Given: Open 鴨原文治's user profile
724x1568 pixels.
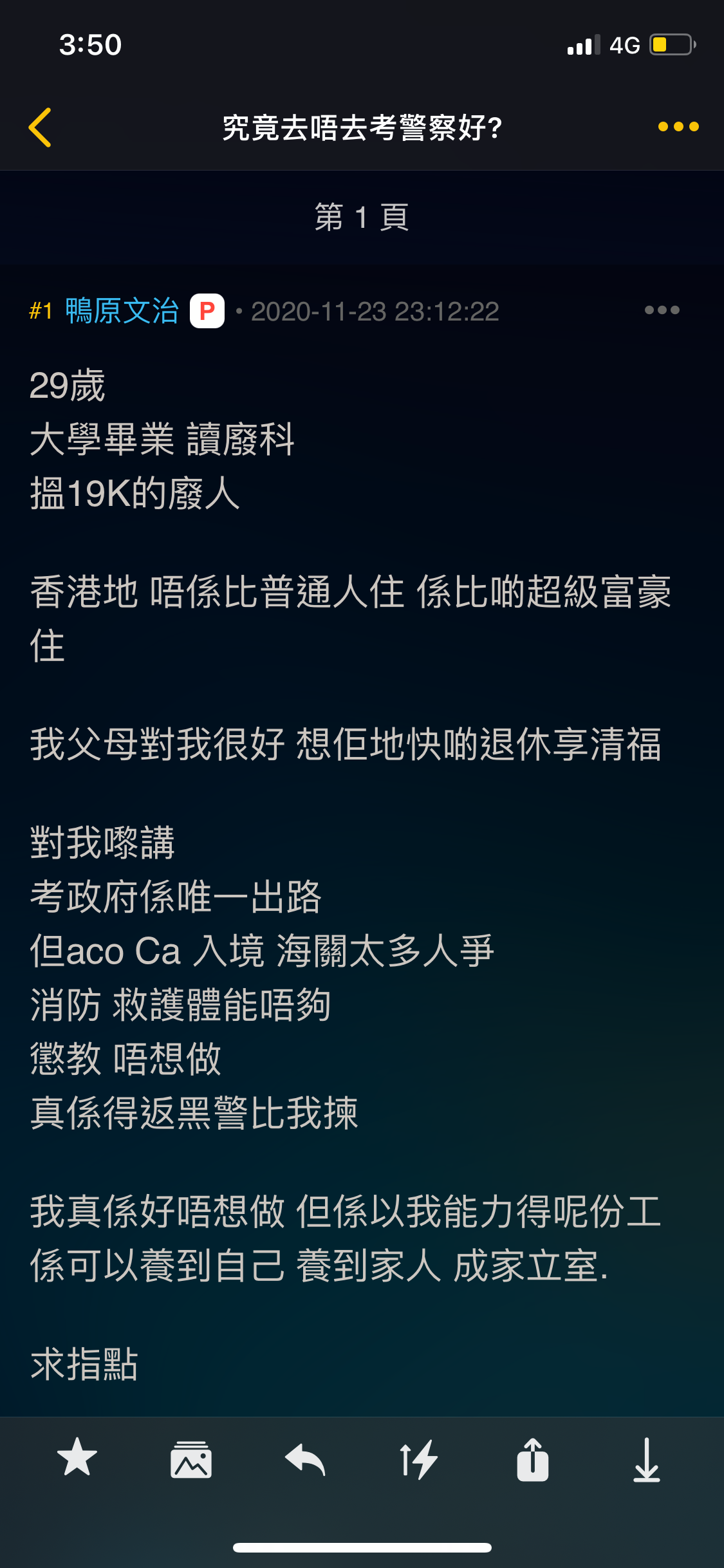Looking at the screenshot, I should [x=122, y=312].
